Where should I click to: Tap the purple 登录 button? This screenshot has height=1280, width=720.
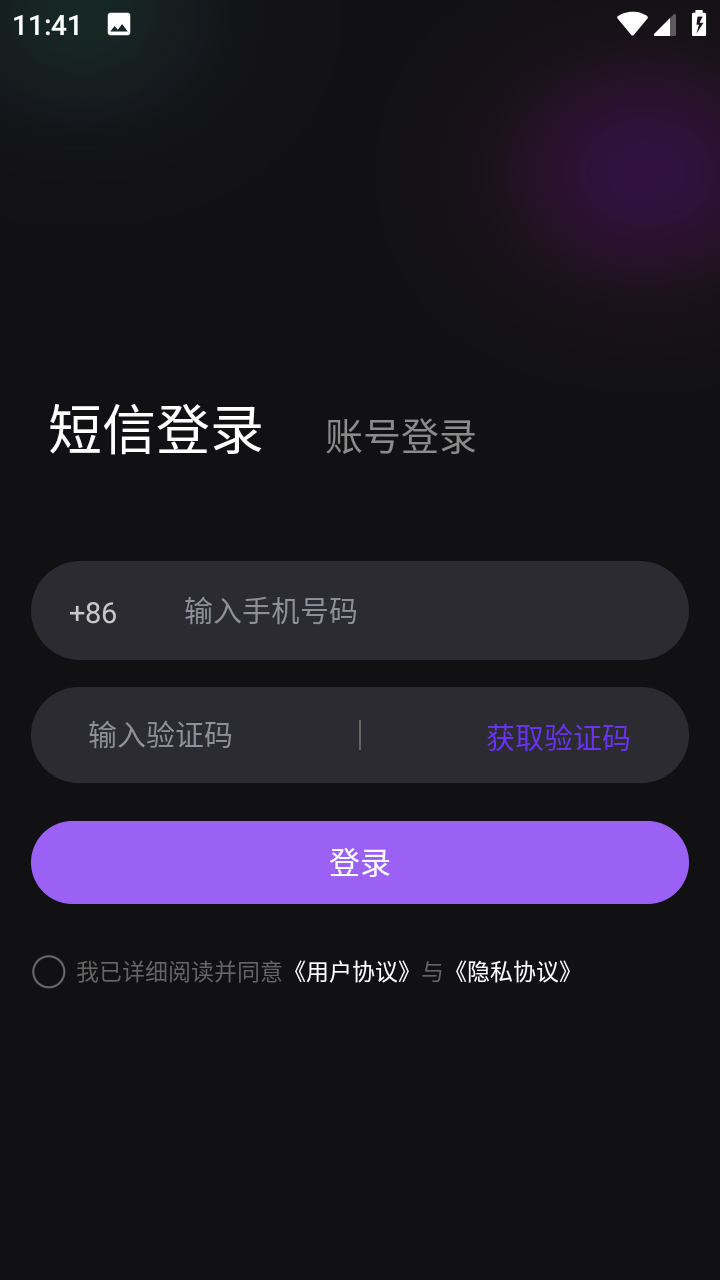click(x=360, y=862)
